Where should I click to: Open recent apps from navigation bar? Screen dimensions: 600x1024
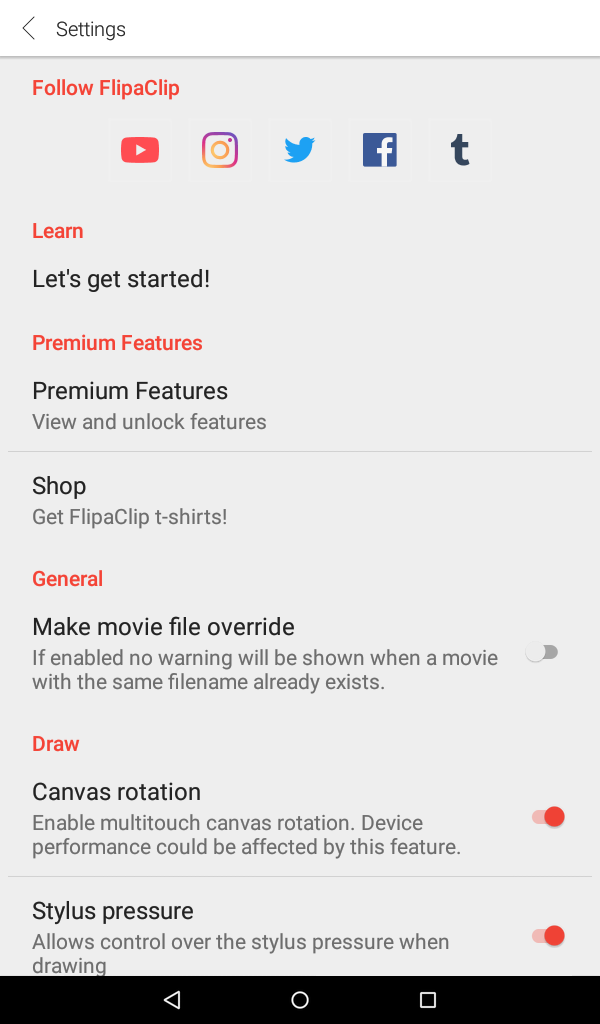428,1000
